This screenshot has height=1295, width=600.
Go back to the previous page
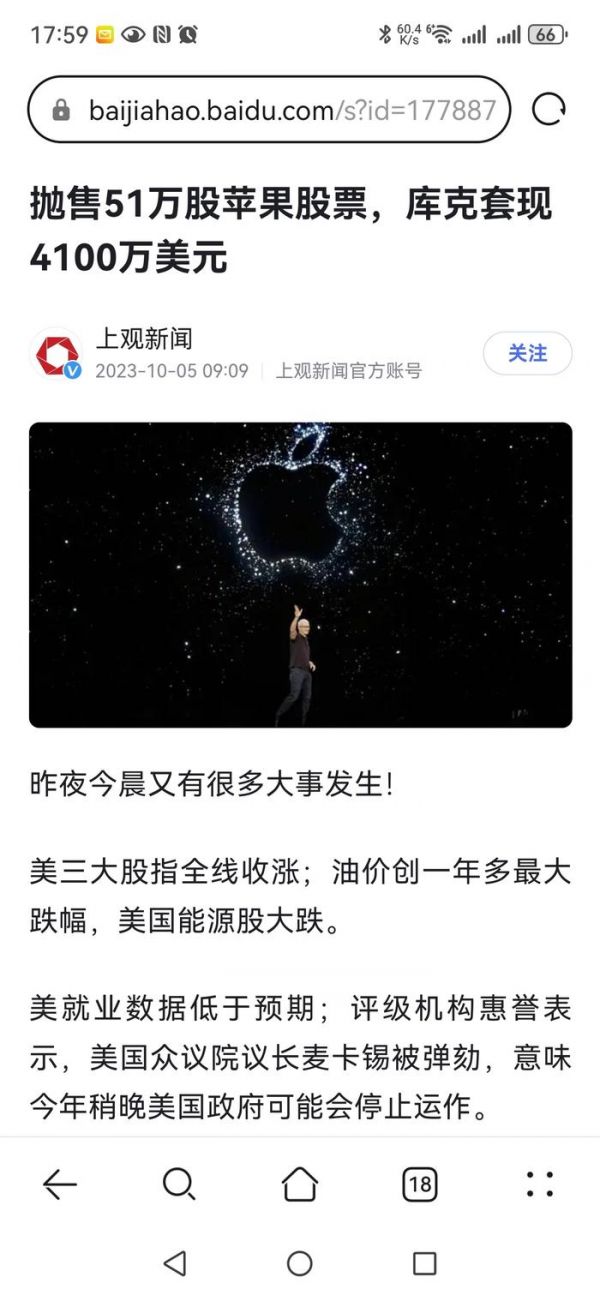60,1185
